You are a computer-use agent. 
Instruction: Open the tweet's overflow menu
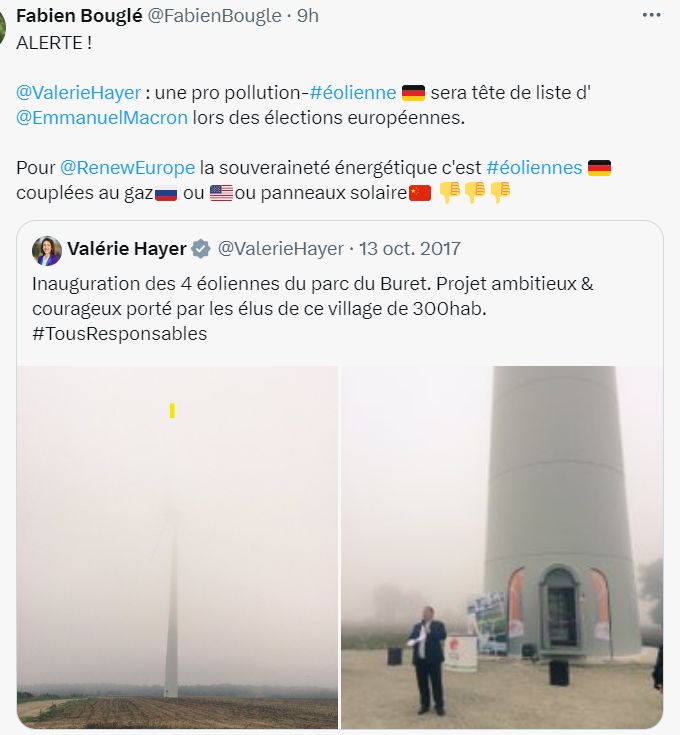pos(651,15)
